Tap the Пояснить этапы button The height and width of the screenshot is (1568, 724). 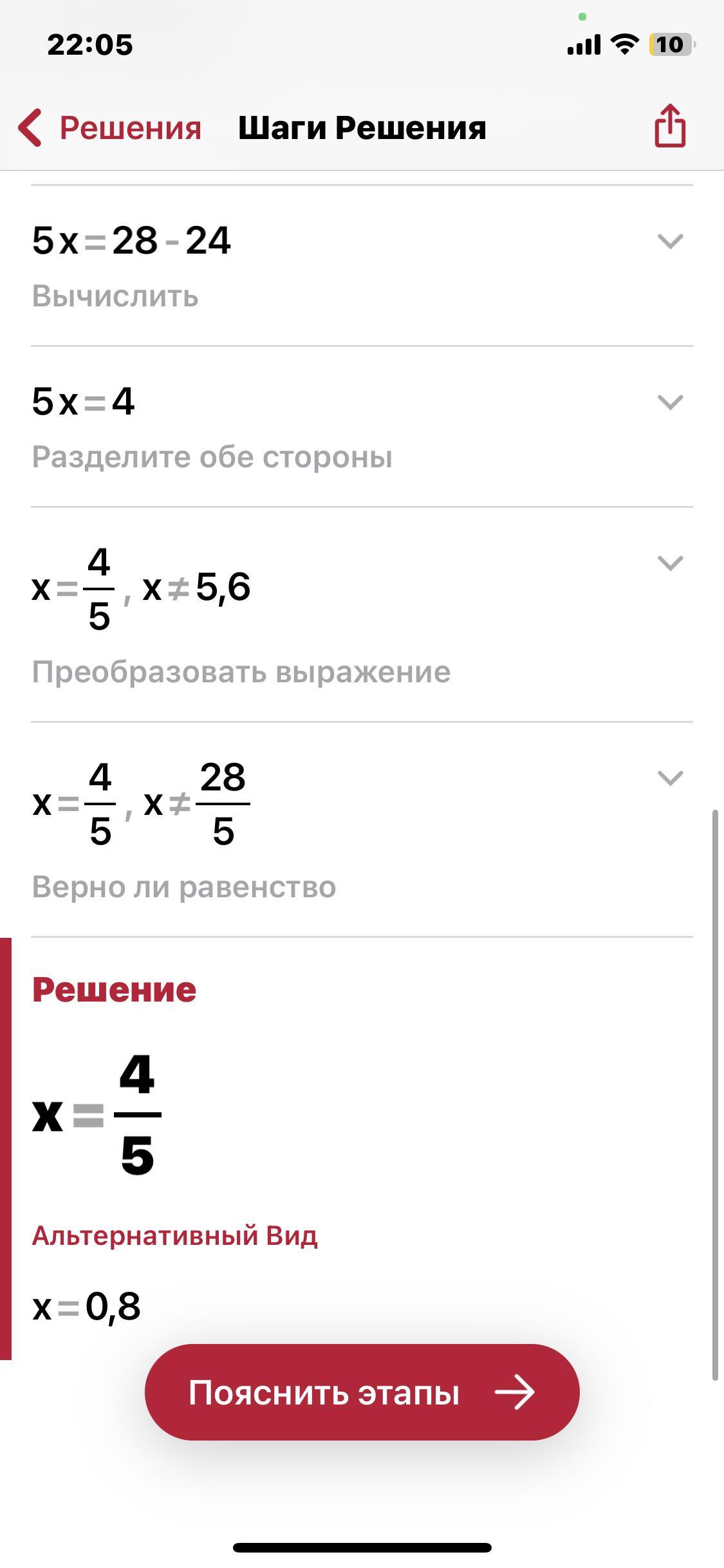[x=362, y=1392]
